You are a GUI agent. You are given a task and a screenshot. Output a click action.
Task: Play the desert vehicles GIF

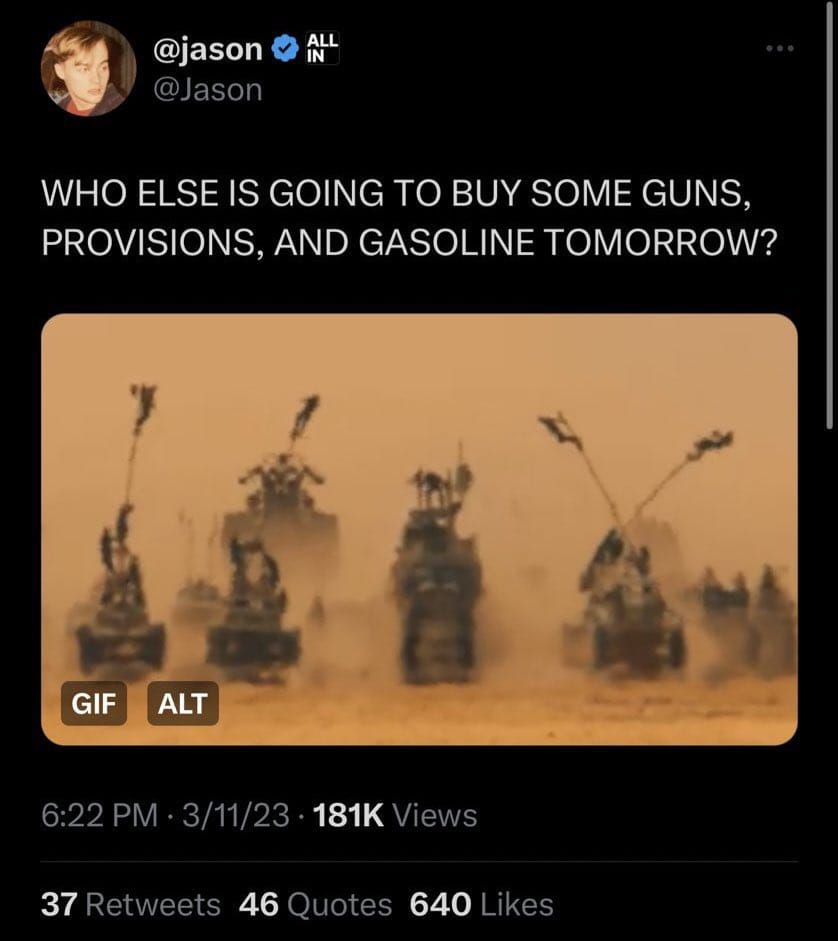(419, 529)
